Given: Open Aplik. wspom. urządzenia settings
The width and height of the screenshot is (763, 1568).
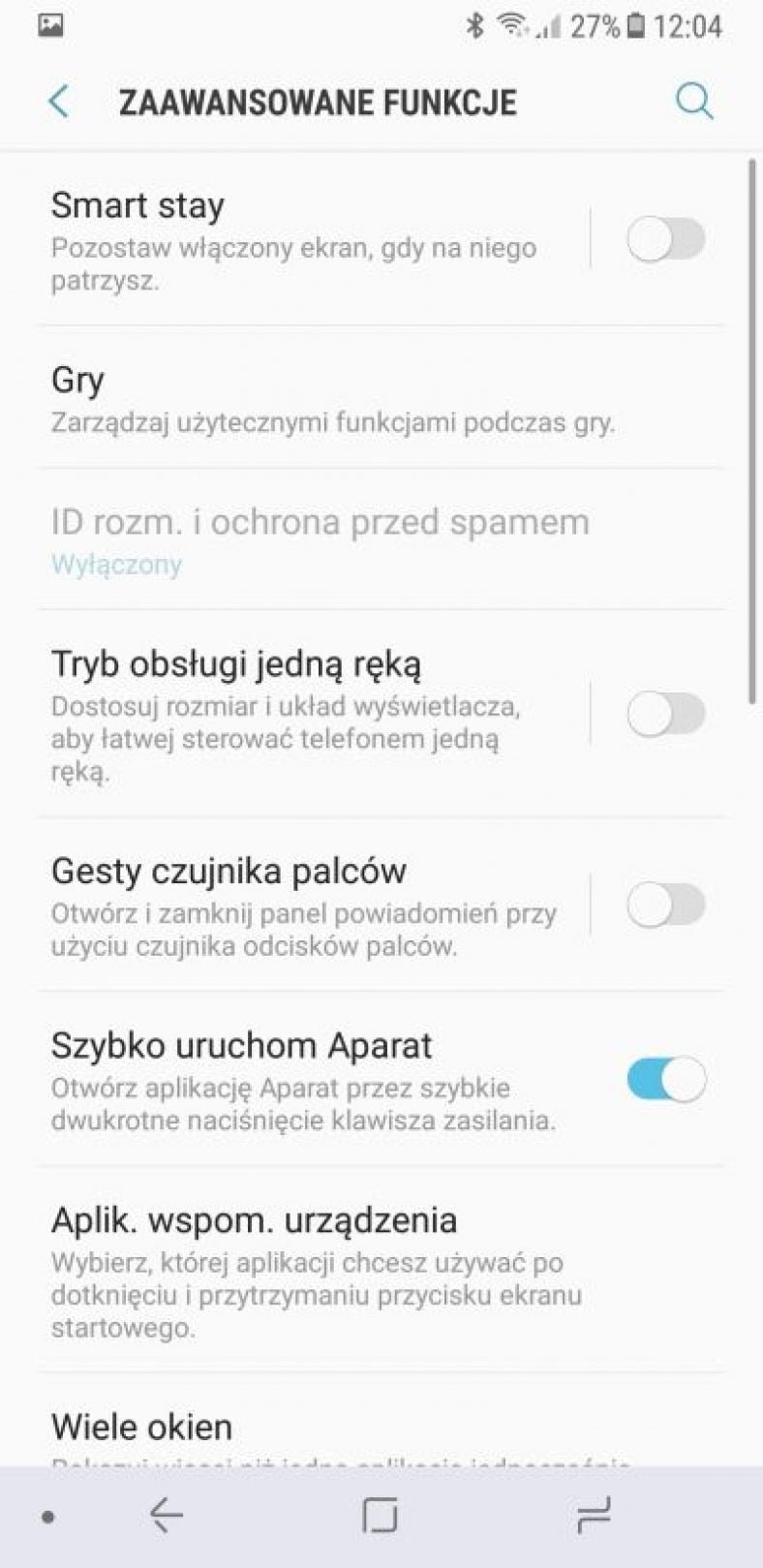Looking at the screenshot, I should [381, 1270].
